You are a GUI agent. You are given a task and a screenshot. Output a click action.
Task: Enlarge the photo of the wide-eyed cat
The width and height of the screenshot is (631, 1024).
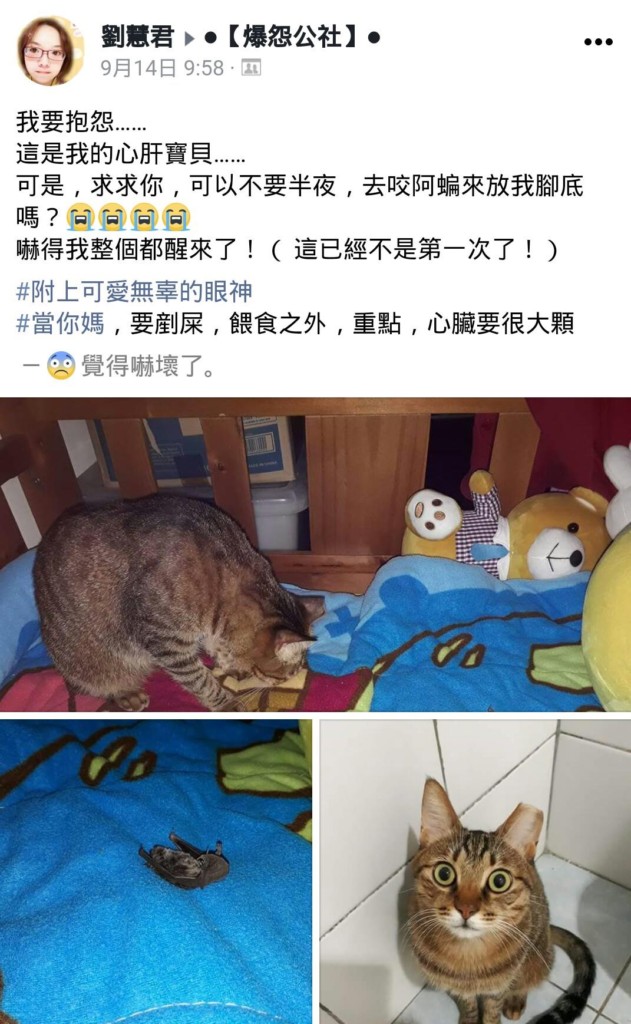pyautogui.click(x=475, y=871)
